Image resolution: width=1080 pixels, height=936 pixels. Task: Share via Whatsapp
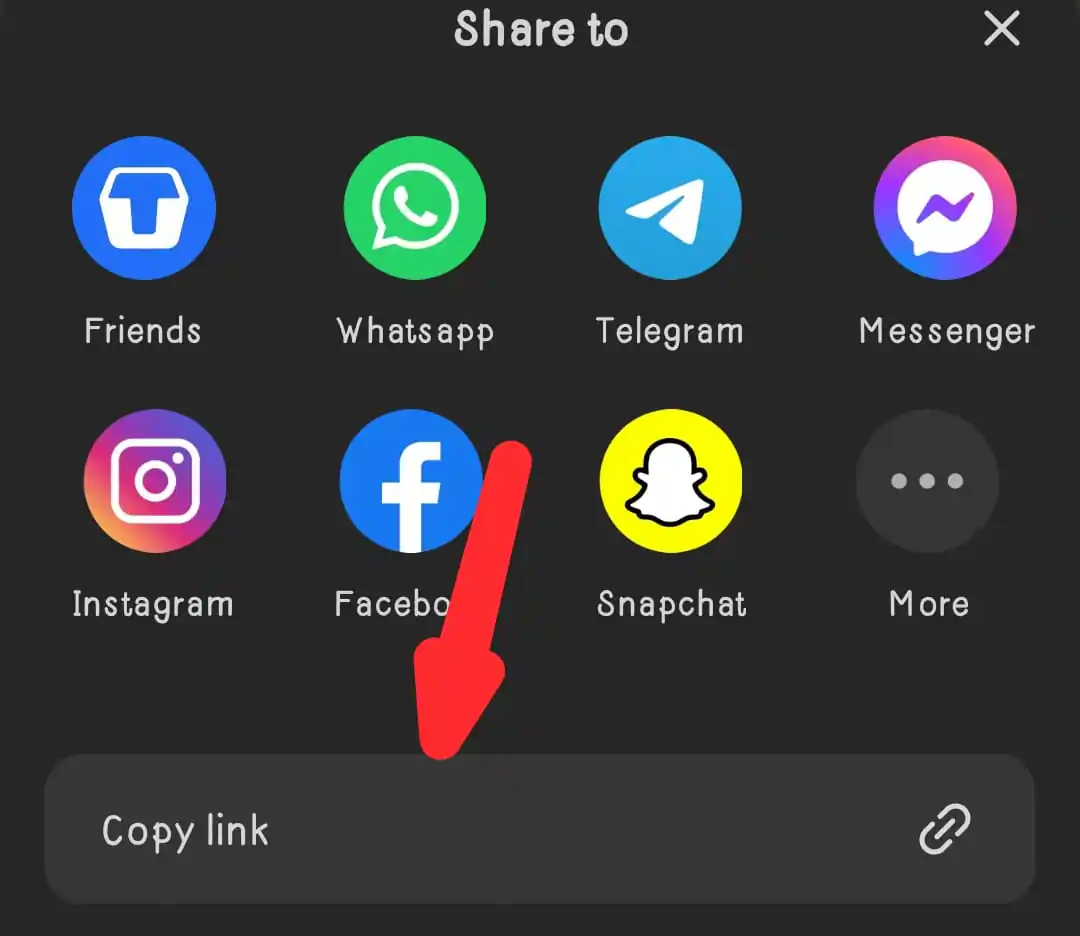415,208
